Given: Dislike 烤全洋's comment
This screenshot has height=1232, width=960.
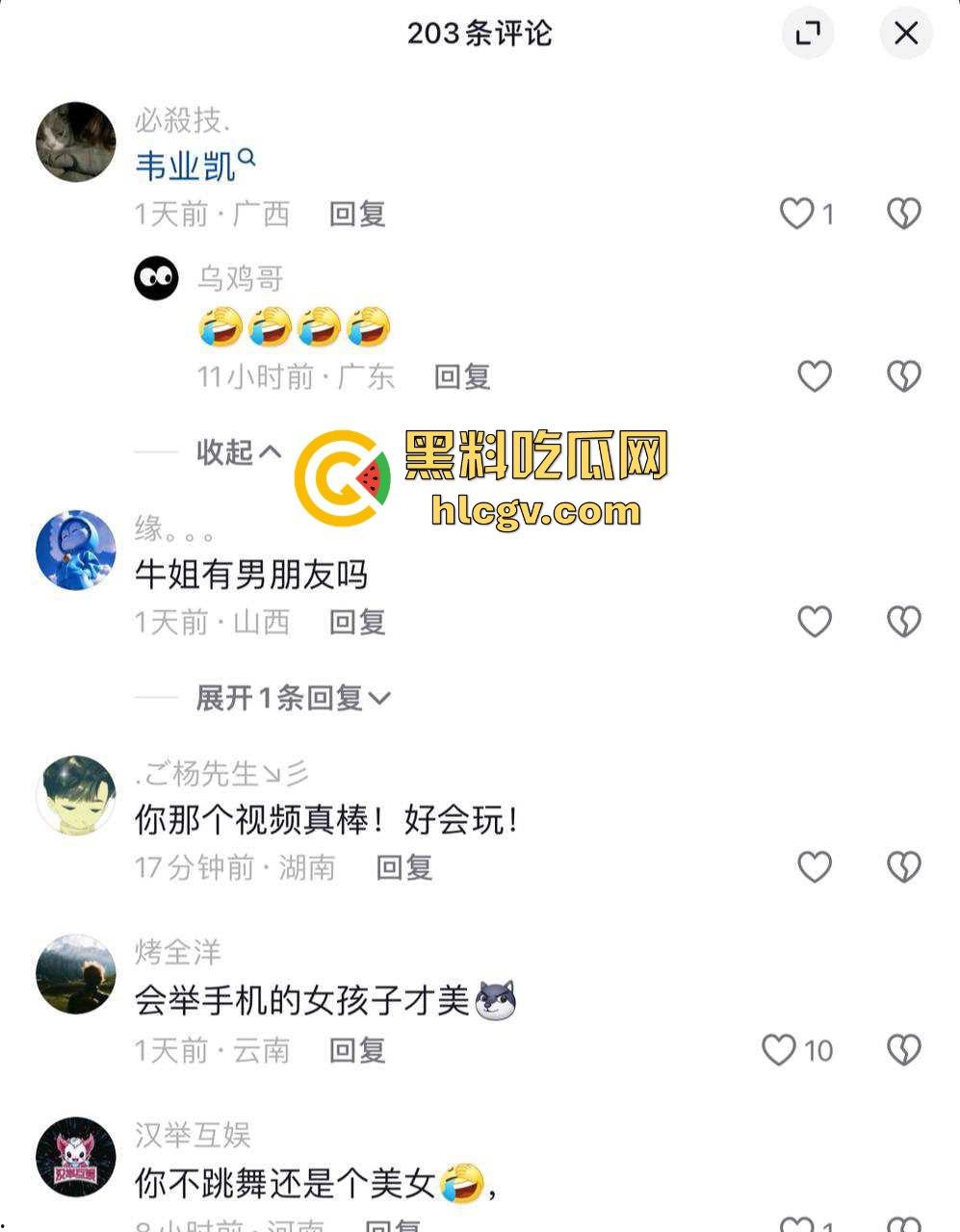Looking at the screenshot, I should click(x=903, y=1050).
